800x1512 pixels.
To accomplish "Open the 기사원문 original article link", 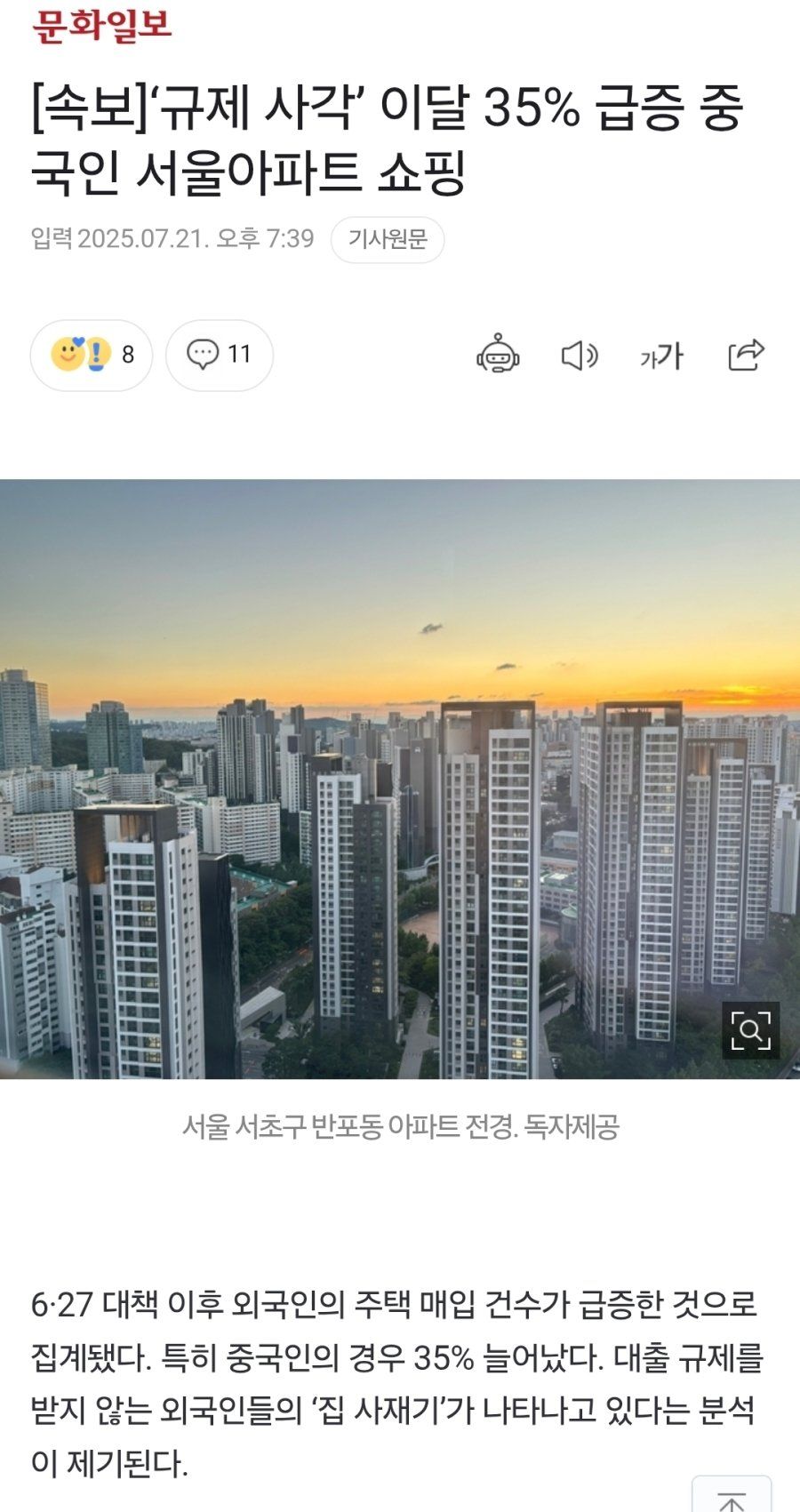I will [388, 239].
